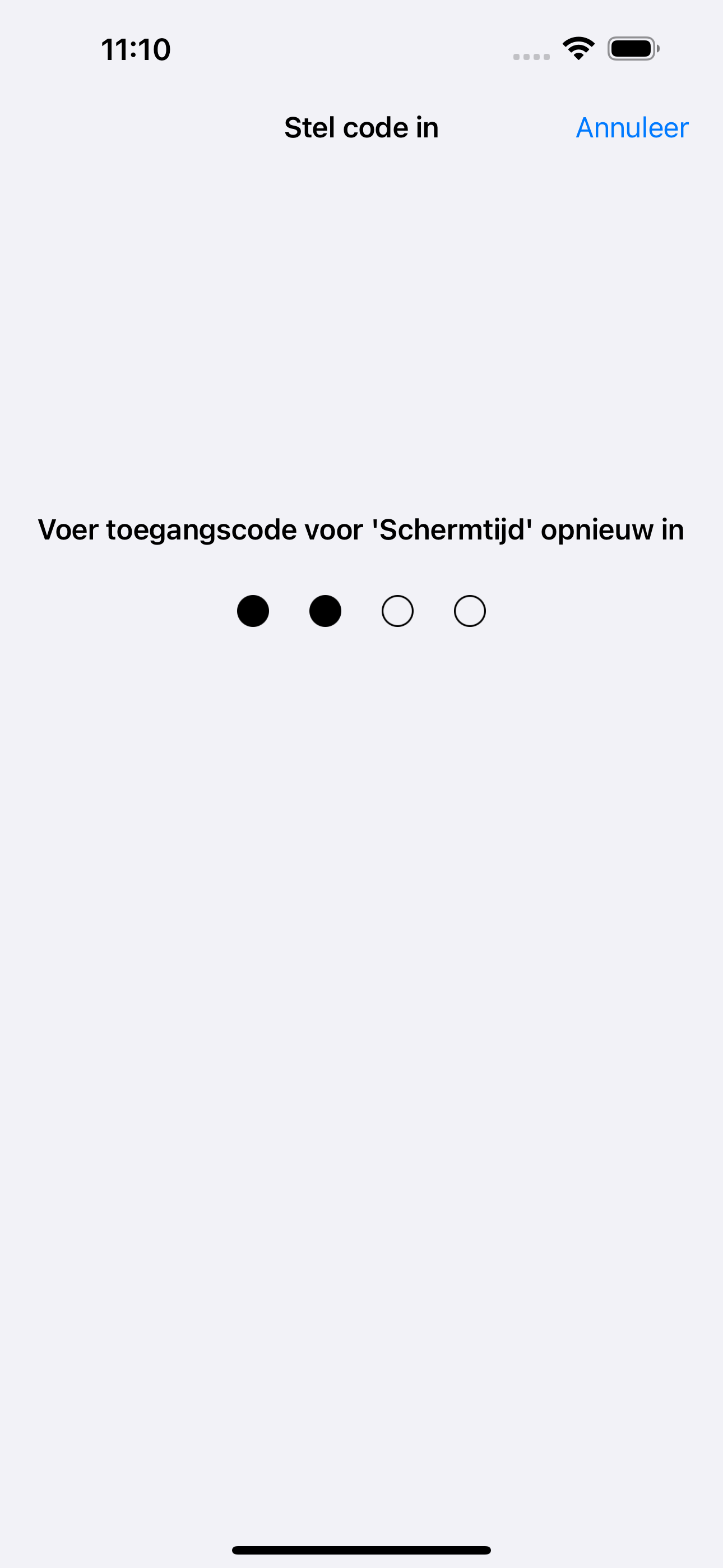Select the 'Stel code in' title

pyautogui.click(x=361, y=127)
